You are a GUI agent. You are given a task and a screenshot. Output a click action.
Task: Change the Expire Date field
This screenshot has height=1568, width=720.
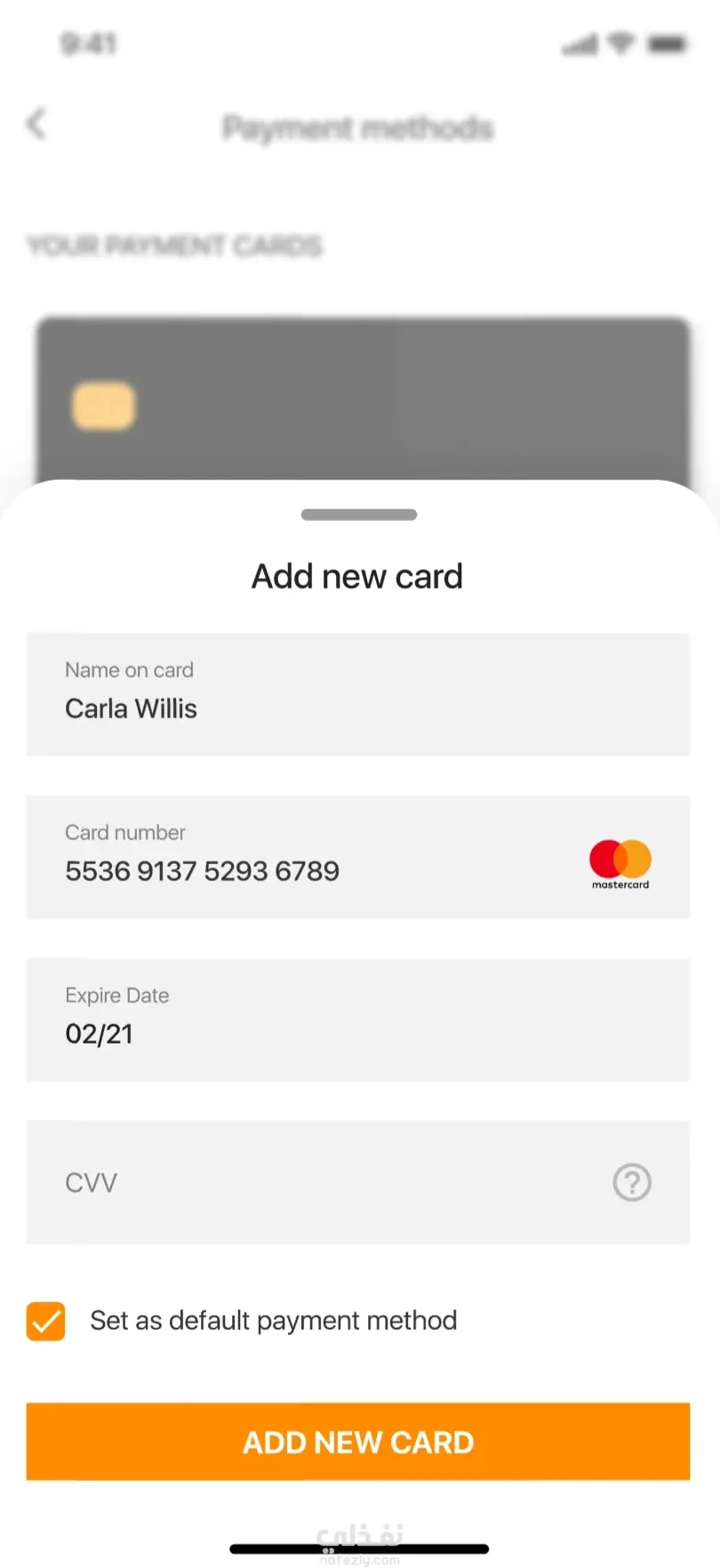tap(357, 1020)
